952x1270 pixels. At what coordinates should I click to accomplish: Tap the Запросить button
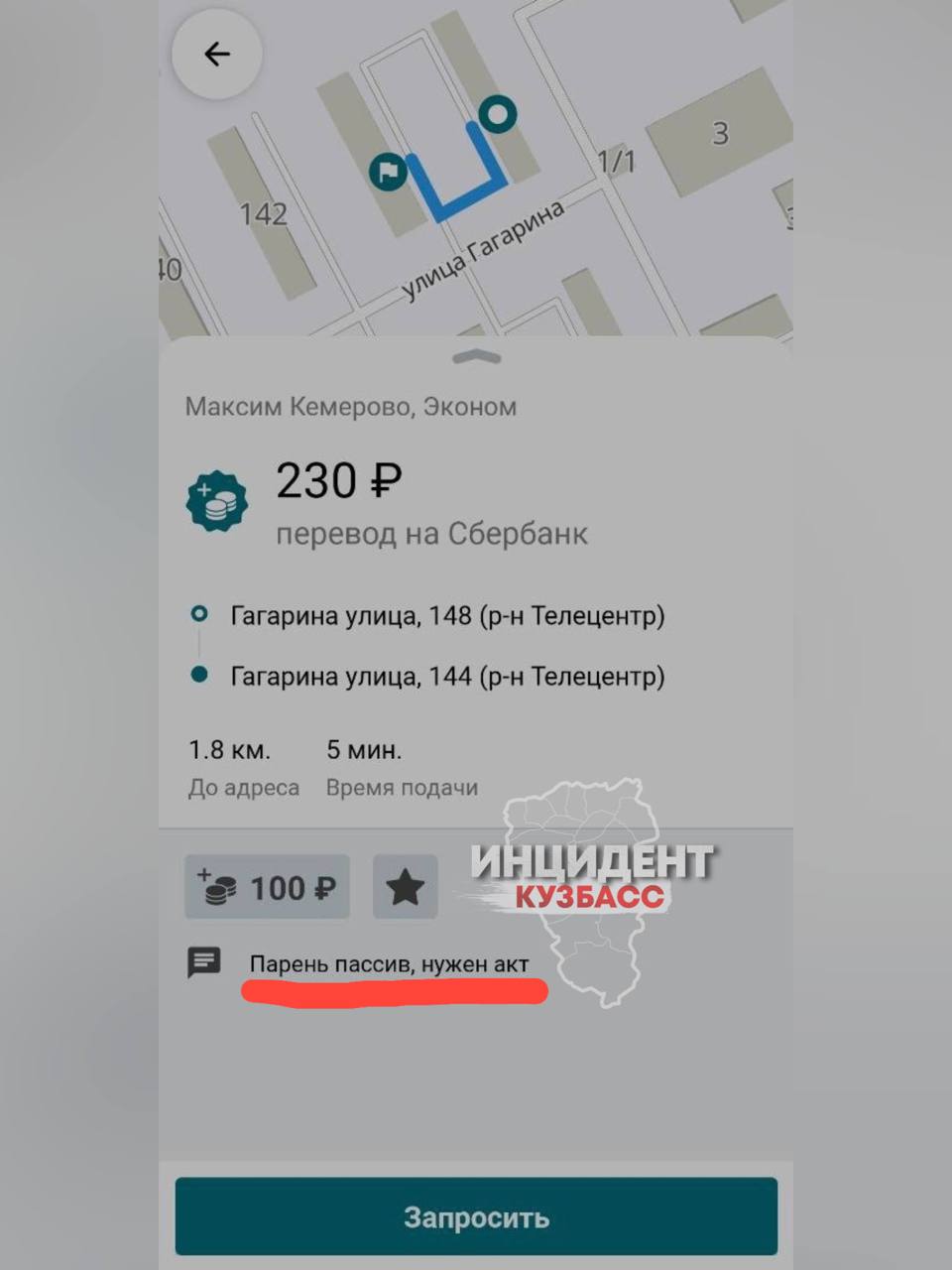coord(476,1216)
